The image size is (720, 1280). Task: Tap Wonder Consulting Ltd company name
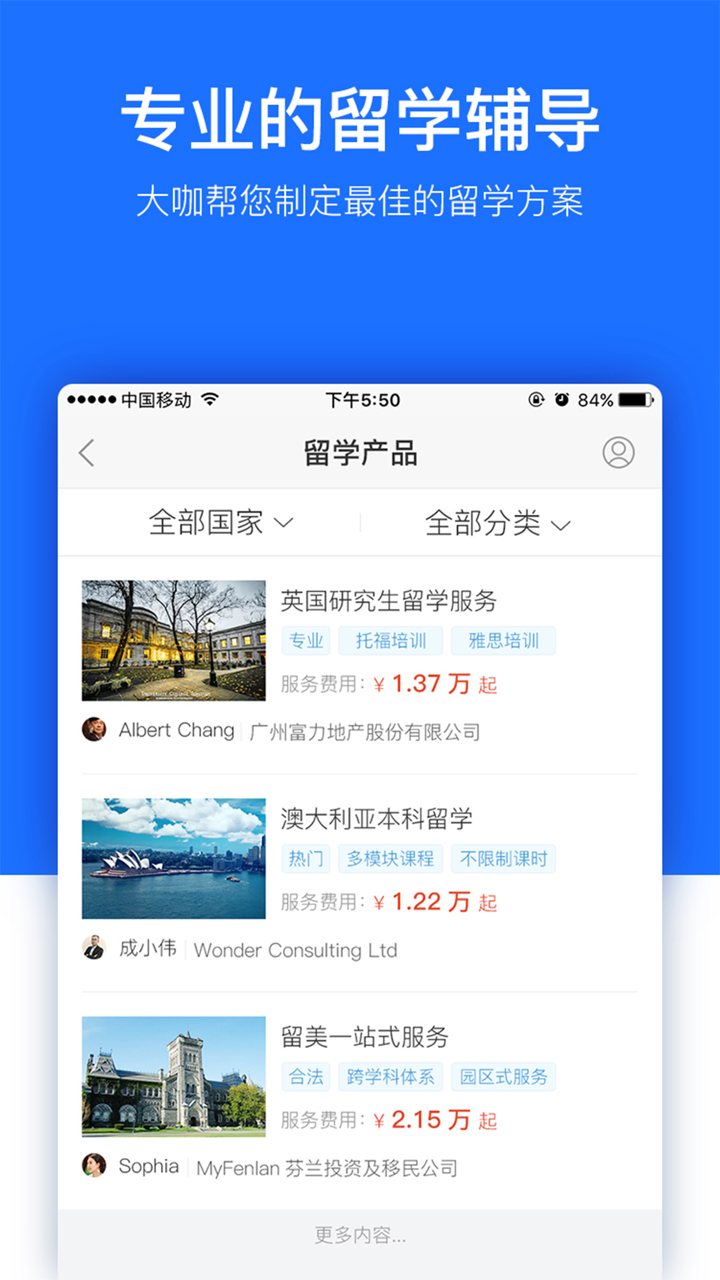pyautogui.click(x=297, y=950)
